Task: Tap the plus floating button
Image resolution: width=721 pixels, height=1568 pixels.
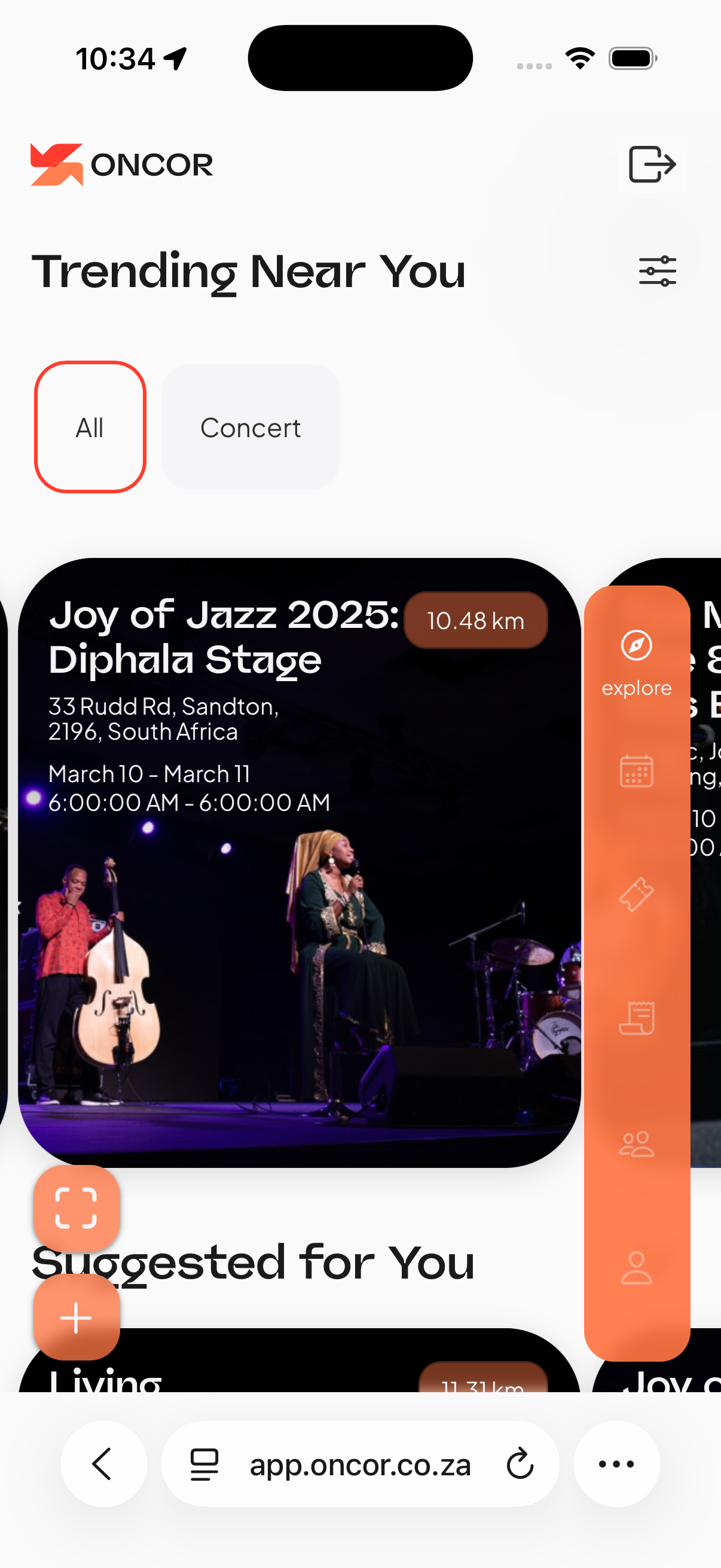Action: coord(77,1318)
